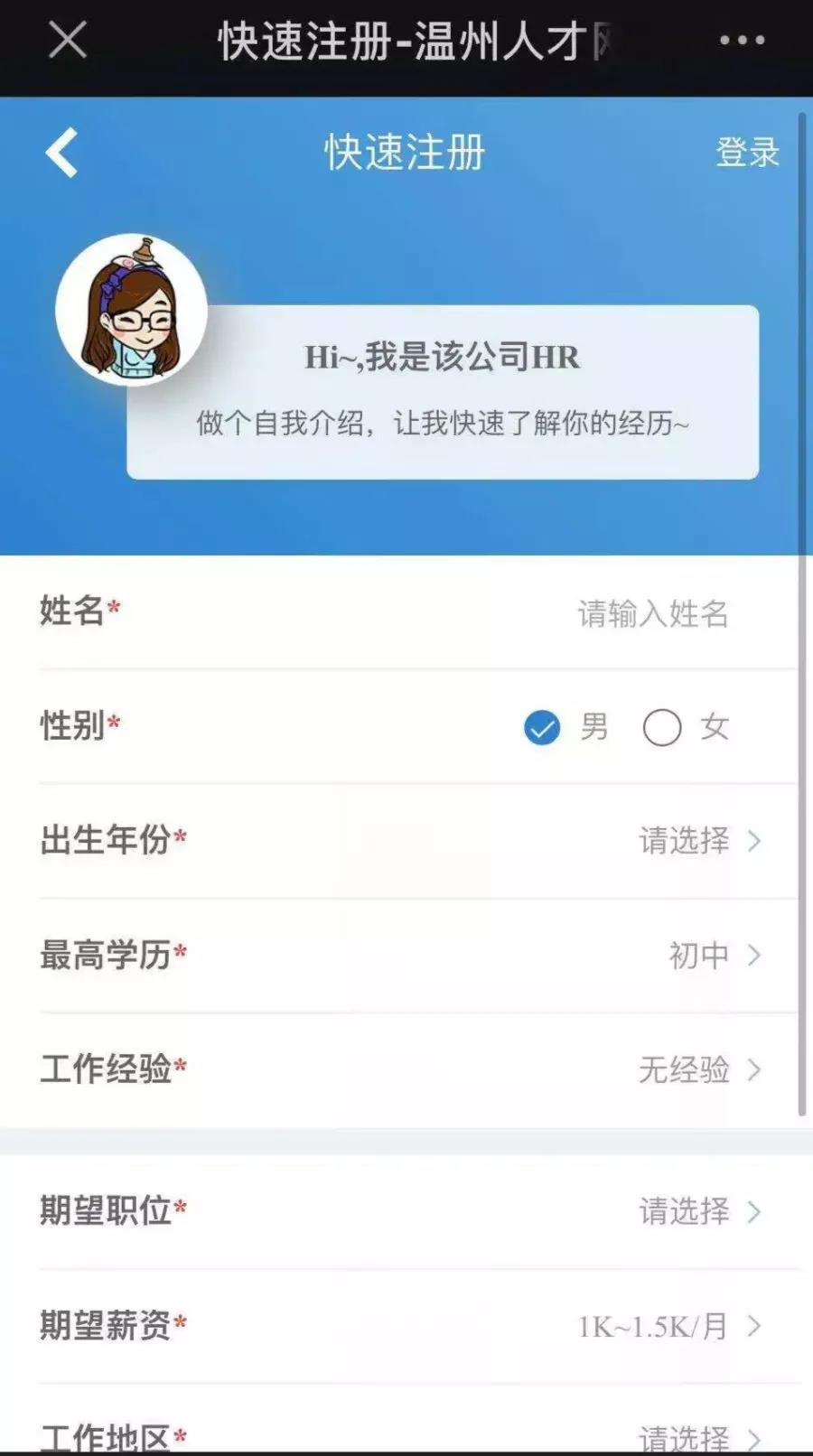This screenshot has height=1456, width=813.
Task: Open 工作经验 picker showing 无经验
Action: coord(699,1070)
